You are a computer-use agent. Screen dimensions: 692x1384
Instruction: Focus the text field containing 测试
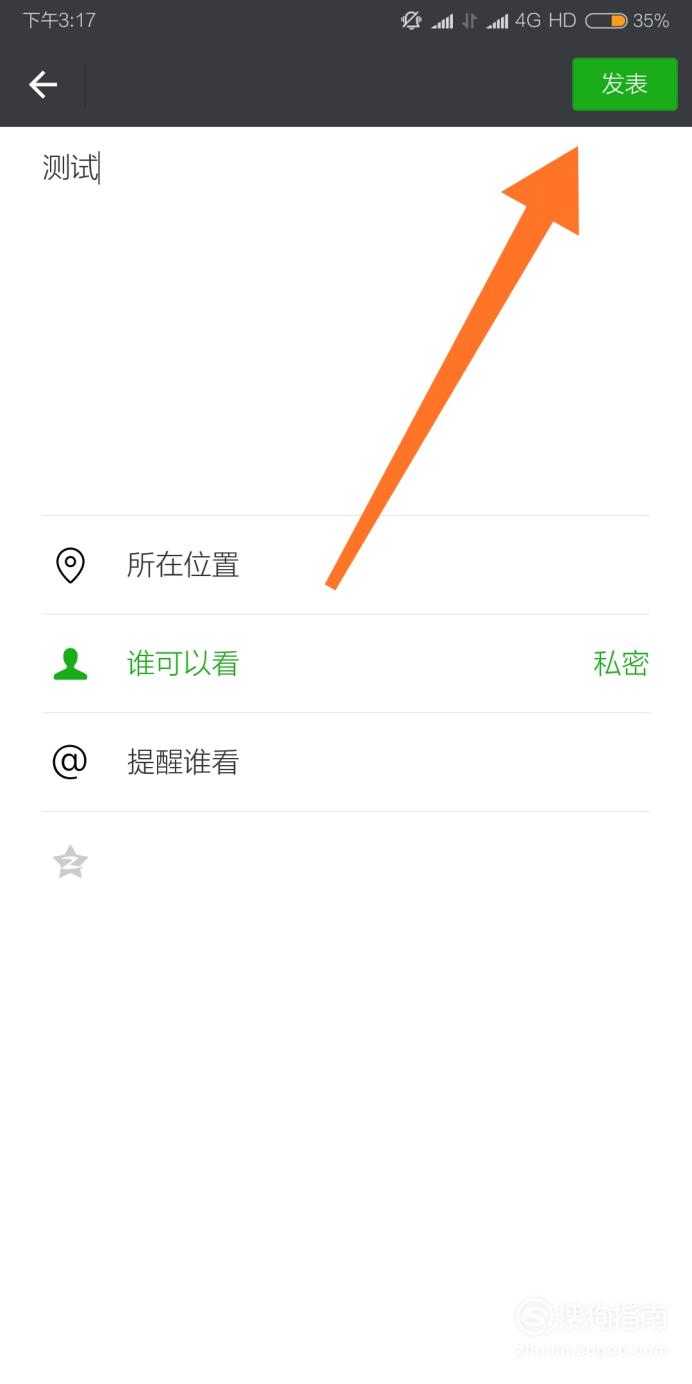346,321
